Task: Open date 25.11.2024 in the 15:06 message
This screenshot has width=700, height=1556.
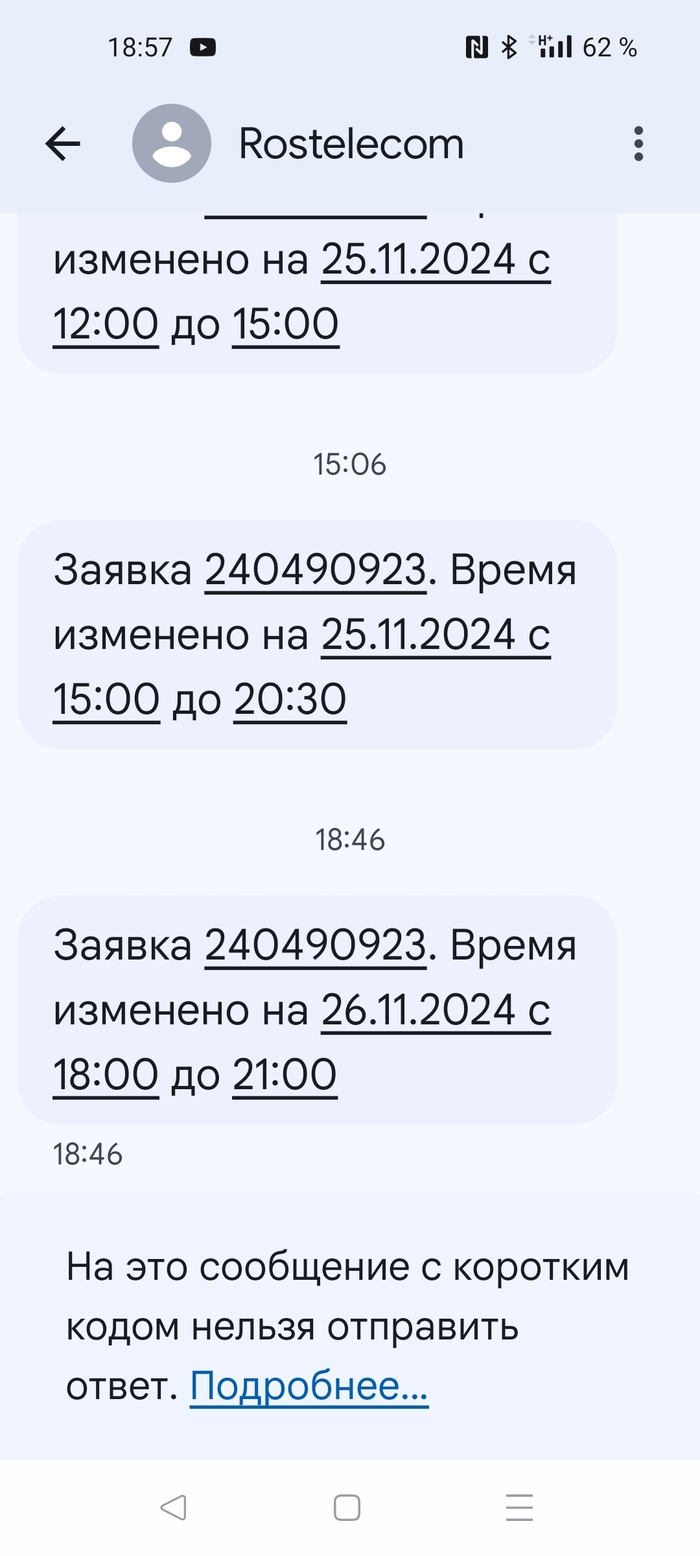Action: pos(434,635)
